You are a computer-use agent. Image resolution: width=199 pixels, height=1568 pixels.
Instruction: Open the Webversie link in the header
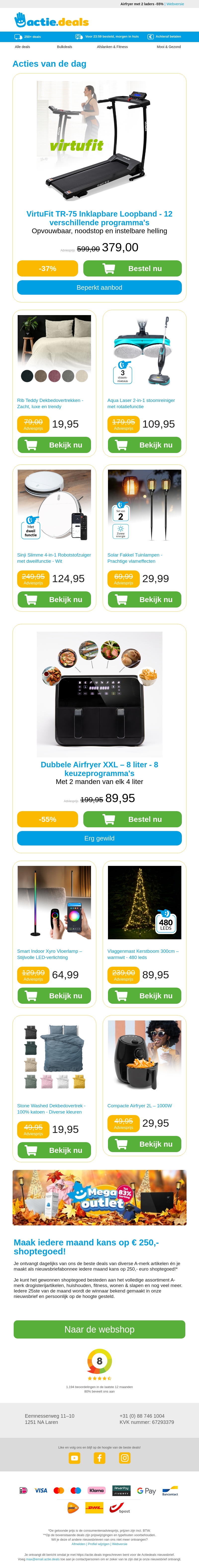click(x=175, y=4)
